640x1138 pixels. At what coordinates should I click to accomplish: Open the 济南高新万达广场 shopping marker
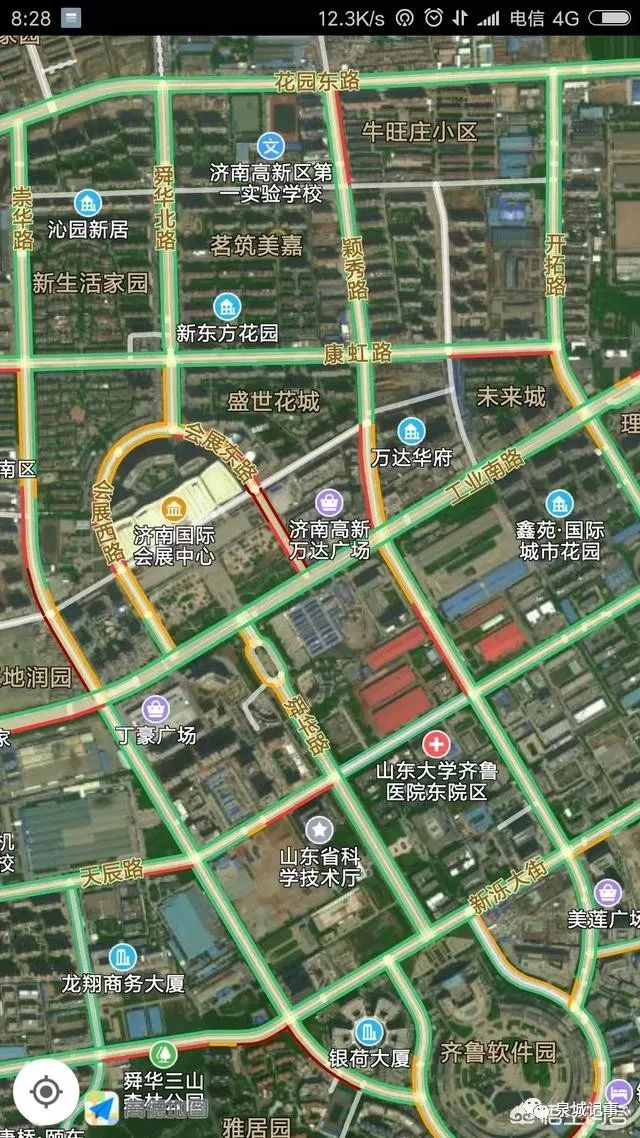[x=329, y=502]
